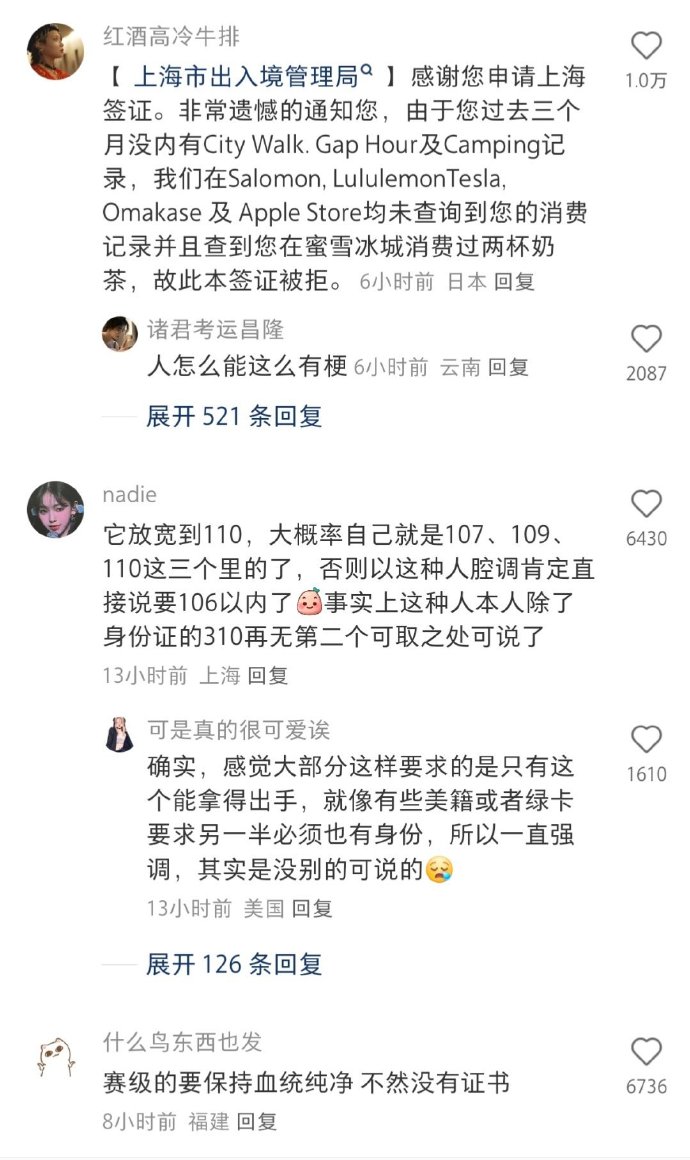Like the reply by 诸君考运昌隆
Viewport: 690px width, 1160px height.
coord(647,339)
